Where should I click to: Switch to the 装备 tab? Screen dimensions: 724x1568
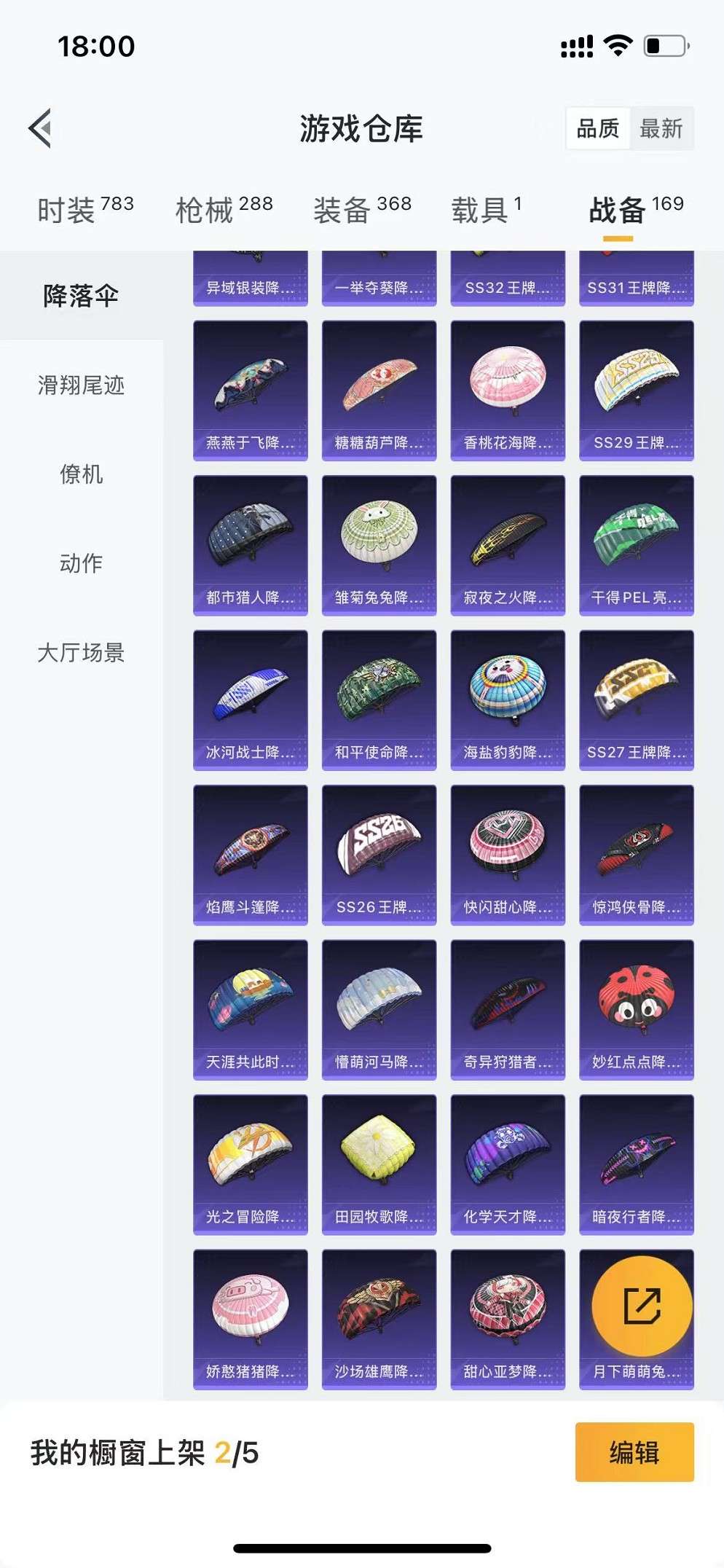[x=362, y=210]
